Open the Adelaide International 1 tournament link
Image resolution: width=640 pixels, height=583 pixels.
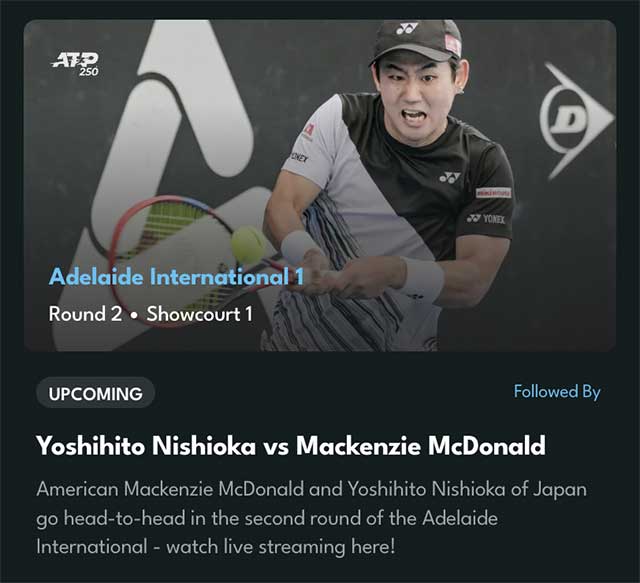pos(176,277)
